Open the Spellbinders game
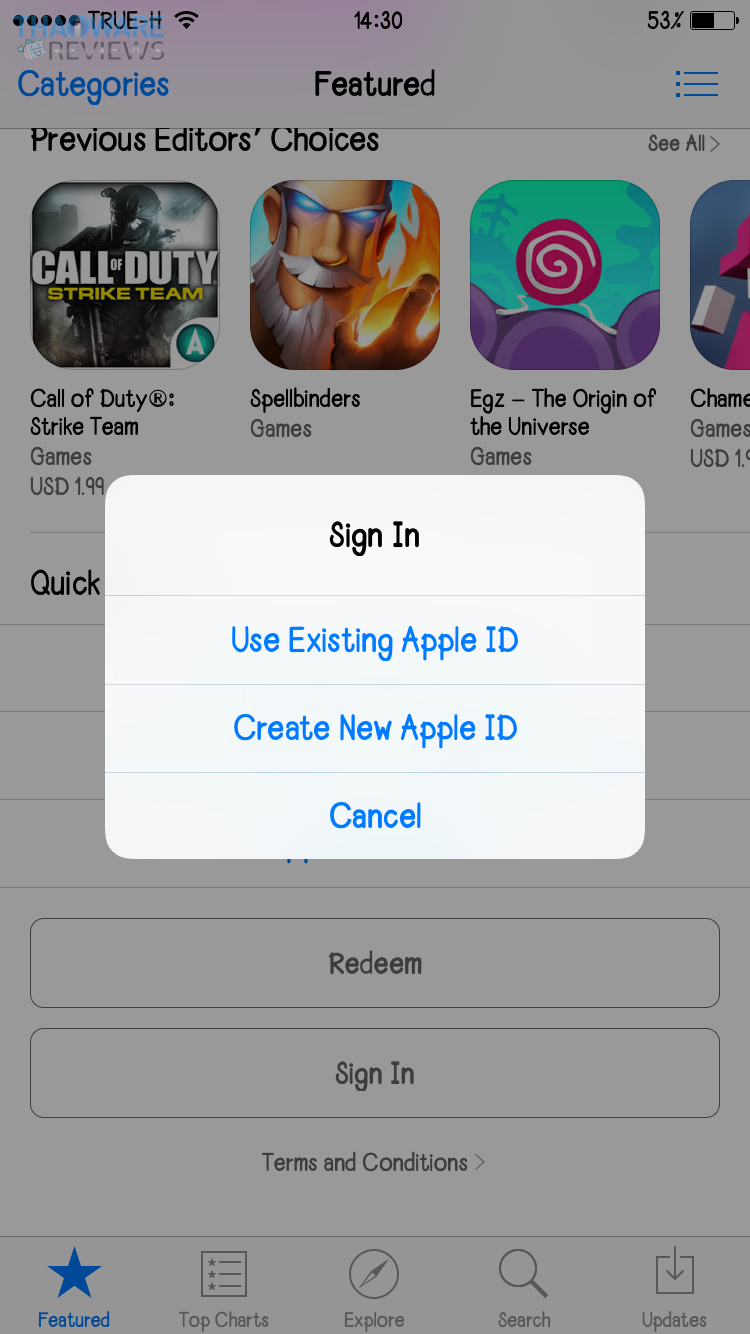The height and width of the screenshot is (1334, 750). pyautogui.click(x=345, y=275)
